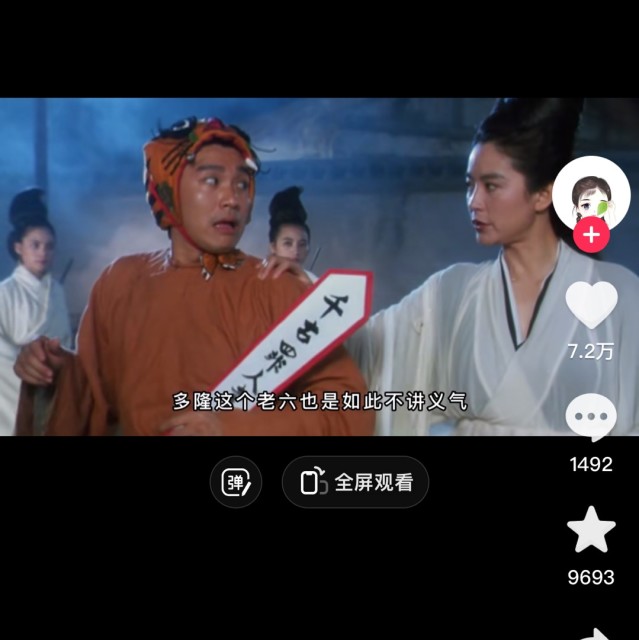Open the comments section
Viewport: 639px width, 640px height.
coord(591,419)
